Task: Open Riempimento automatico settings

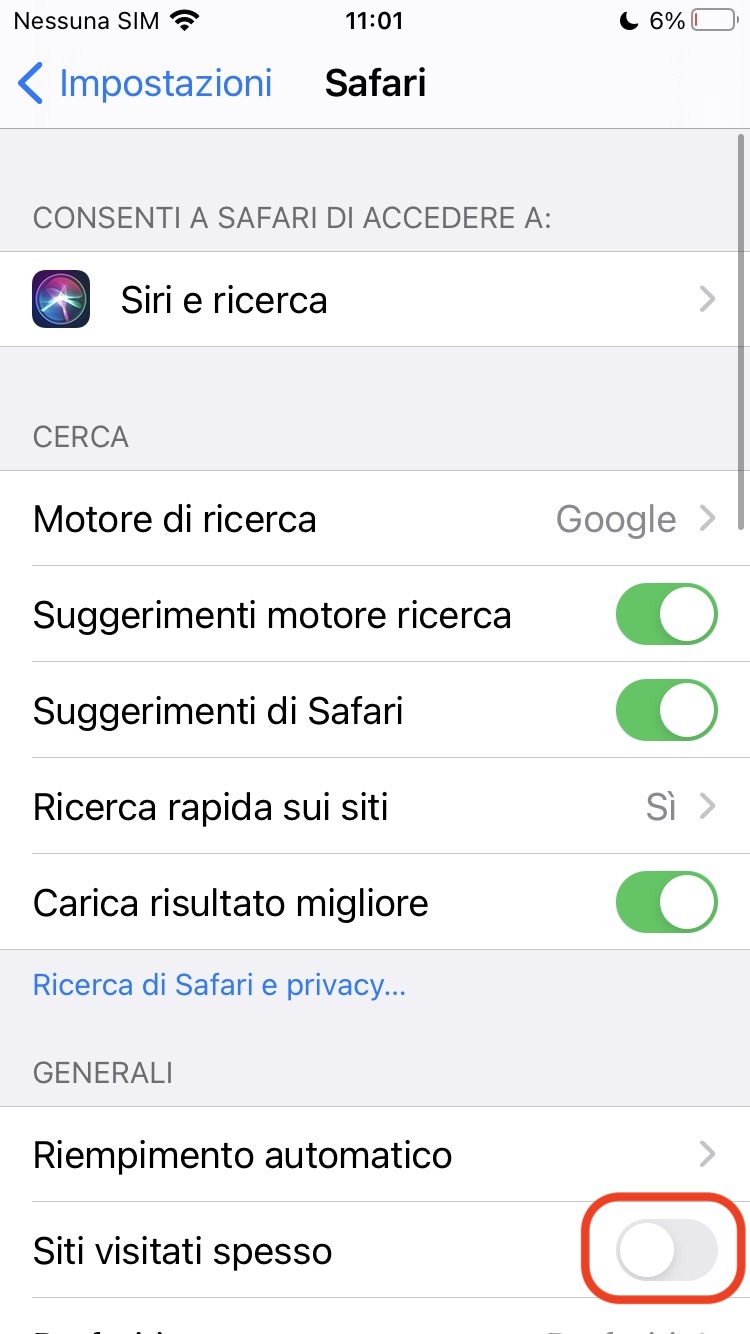Action: tap(375, 1155)
